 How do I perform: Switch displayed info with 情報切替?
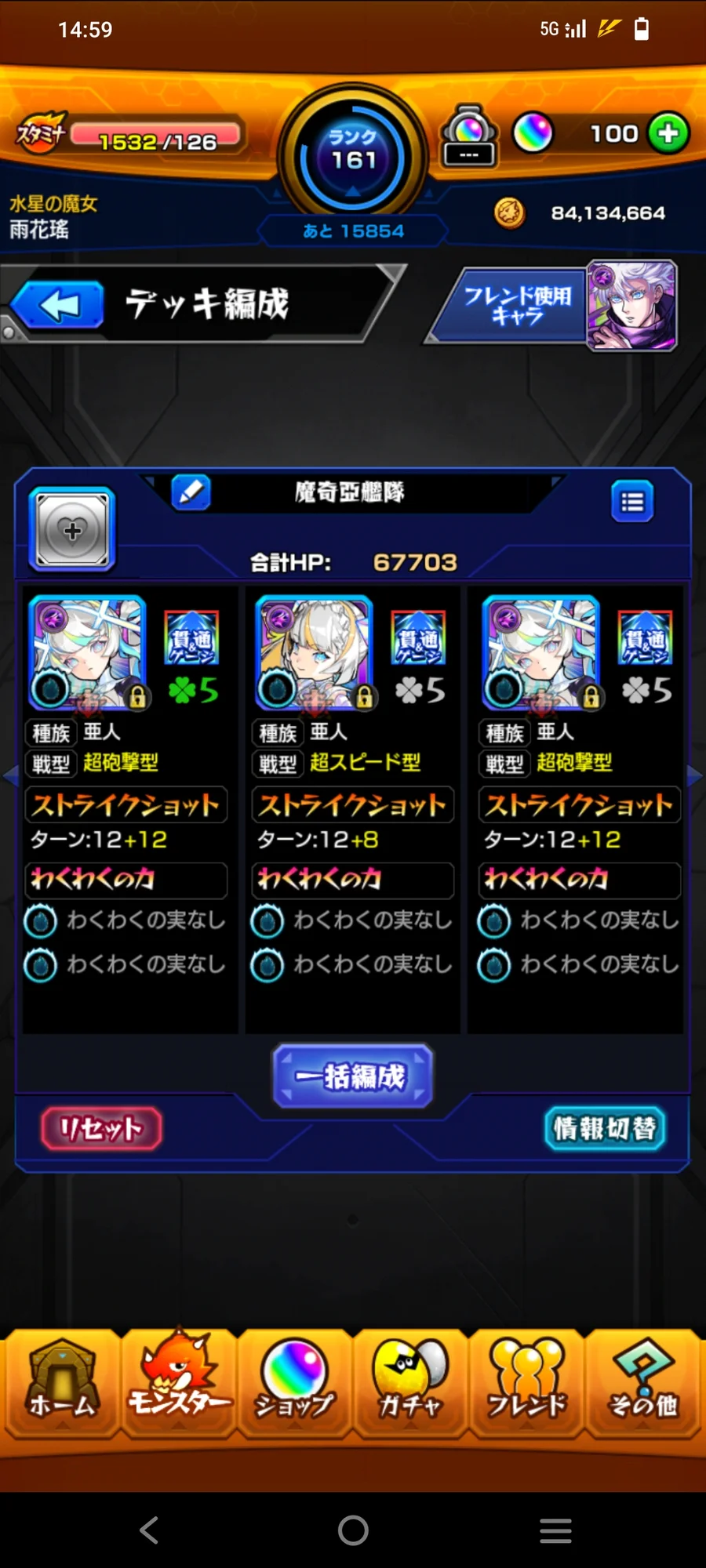pos(604,1129)
